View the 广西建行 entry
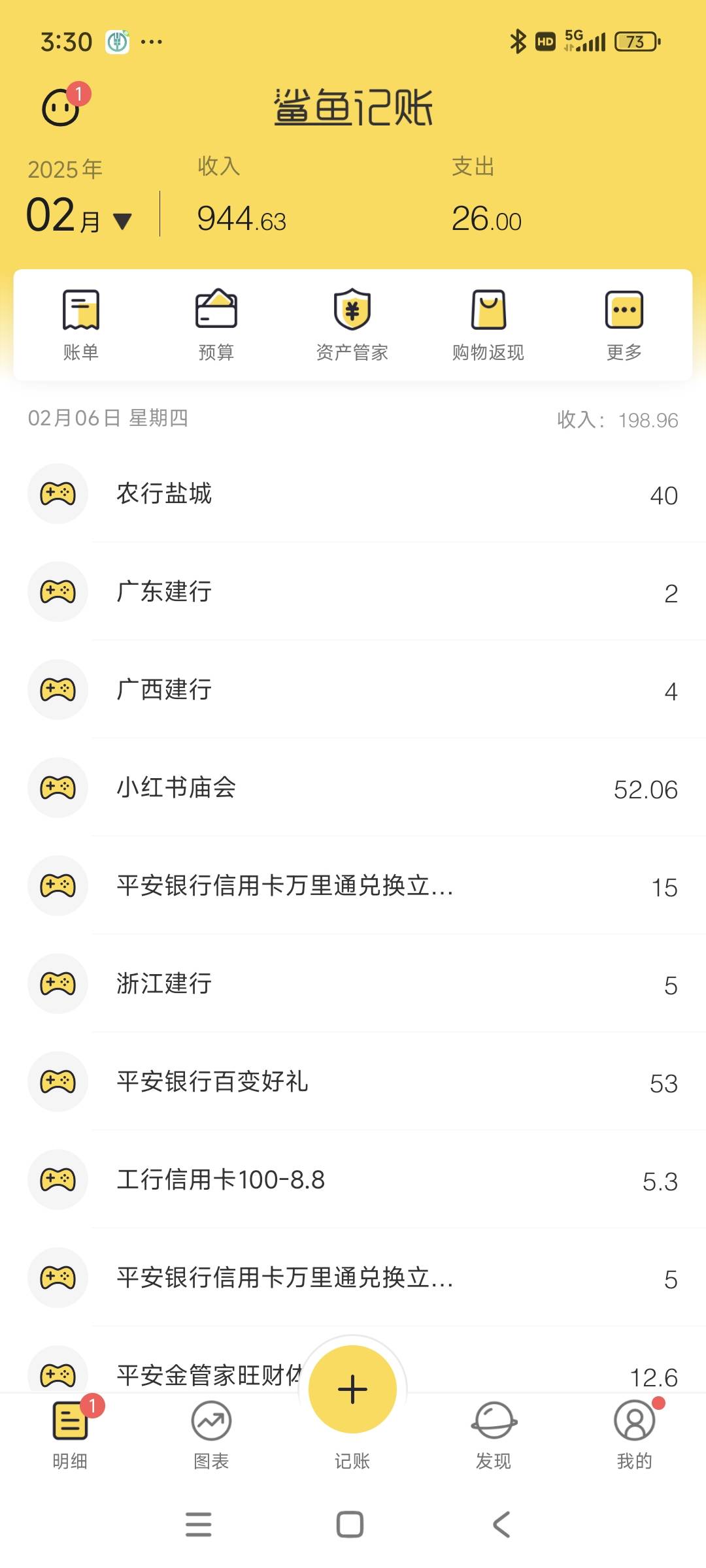This screenshot has width=706, height=1568. coord(353,690)
